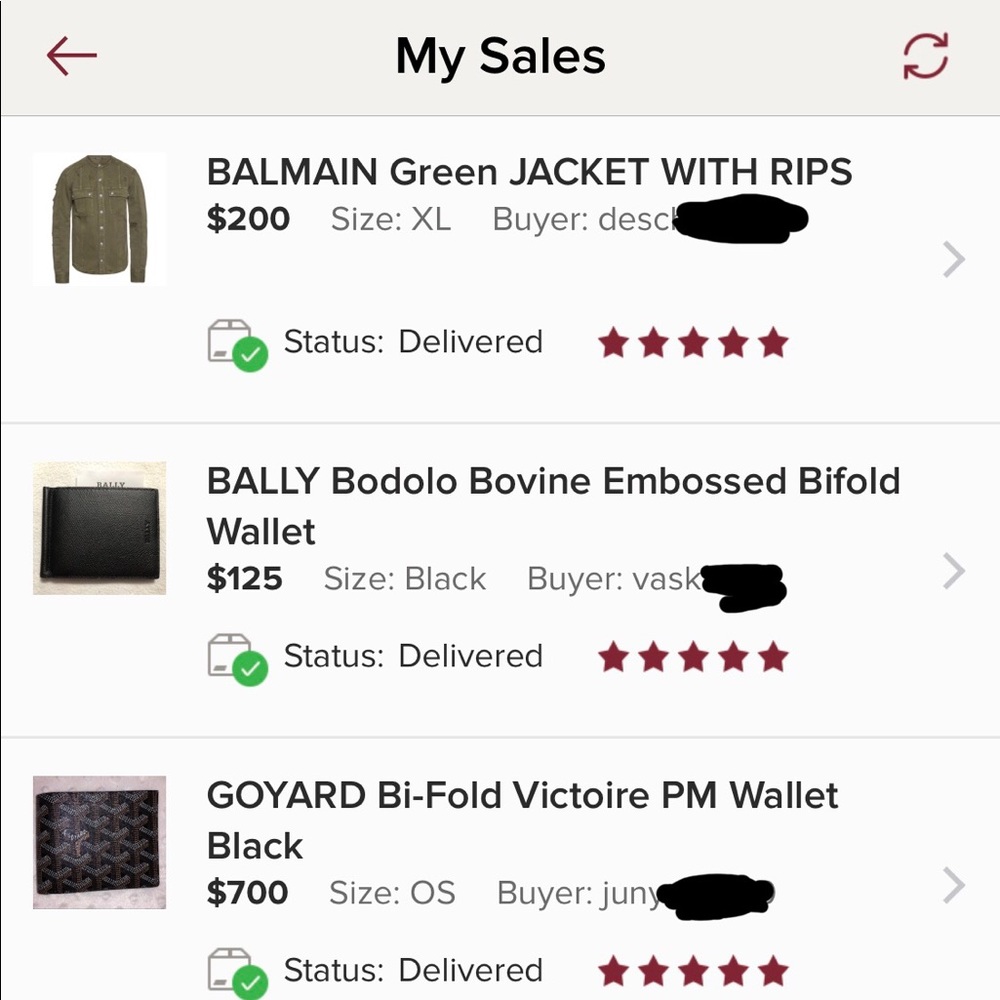Screen dimensions: 1000x1000
Task: Open the BALLY Bodolo Bifold Wallet sale
Action: tap(953, 572)
